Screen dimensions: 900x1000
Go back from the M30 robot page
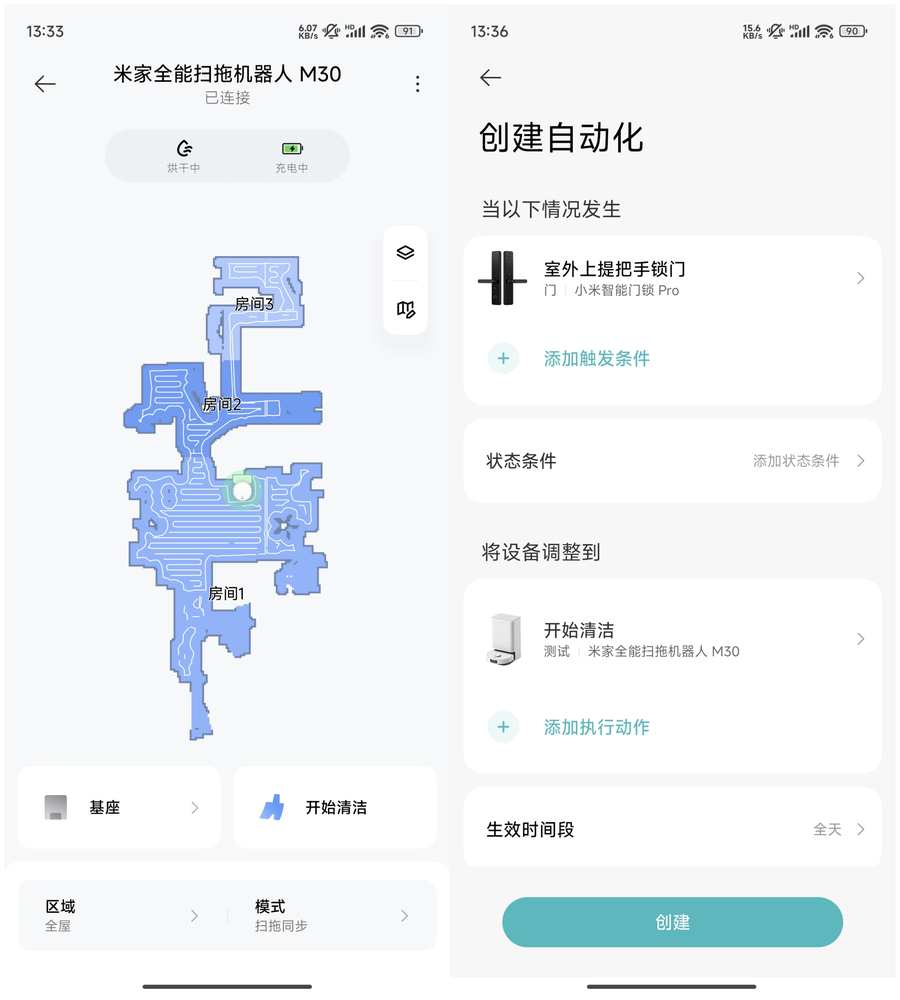click(x=45, y=84)
